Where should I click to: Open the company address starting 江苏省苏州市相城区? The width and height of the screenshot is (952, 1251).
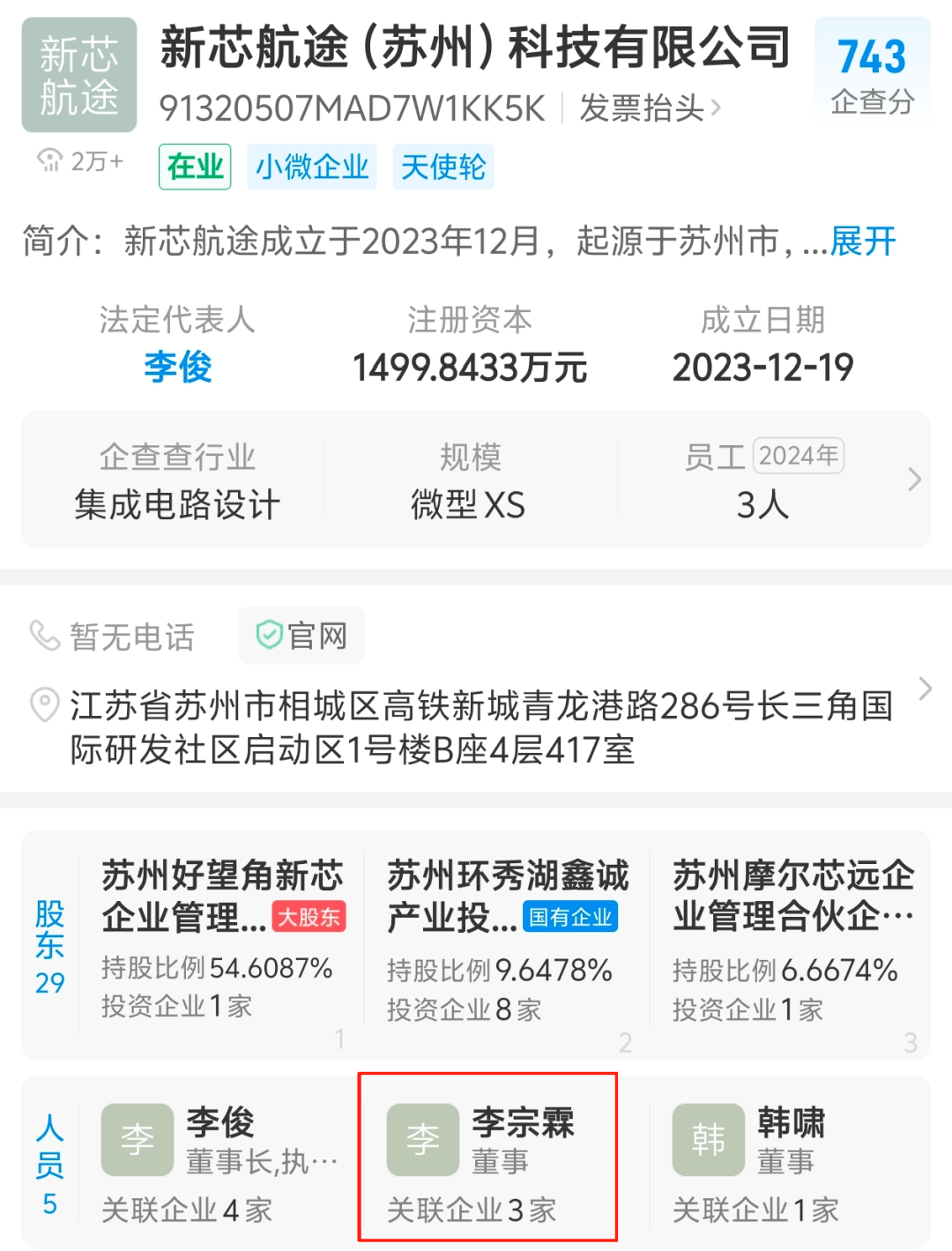click(480, 726)
